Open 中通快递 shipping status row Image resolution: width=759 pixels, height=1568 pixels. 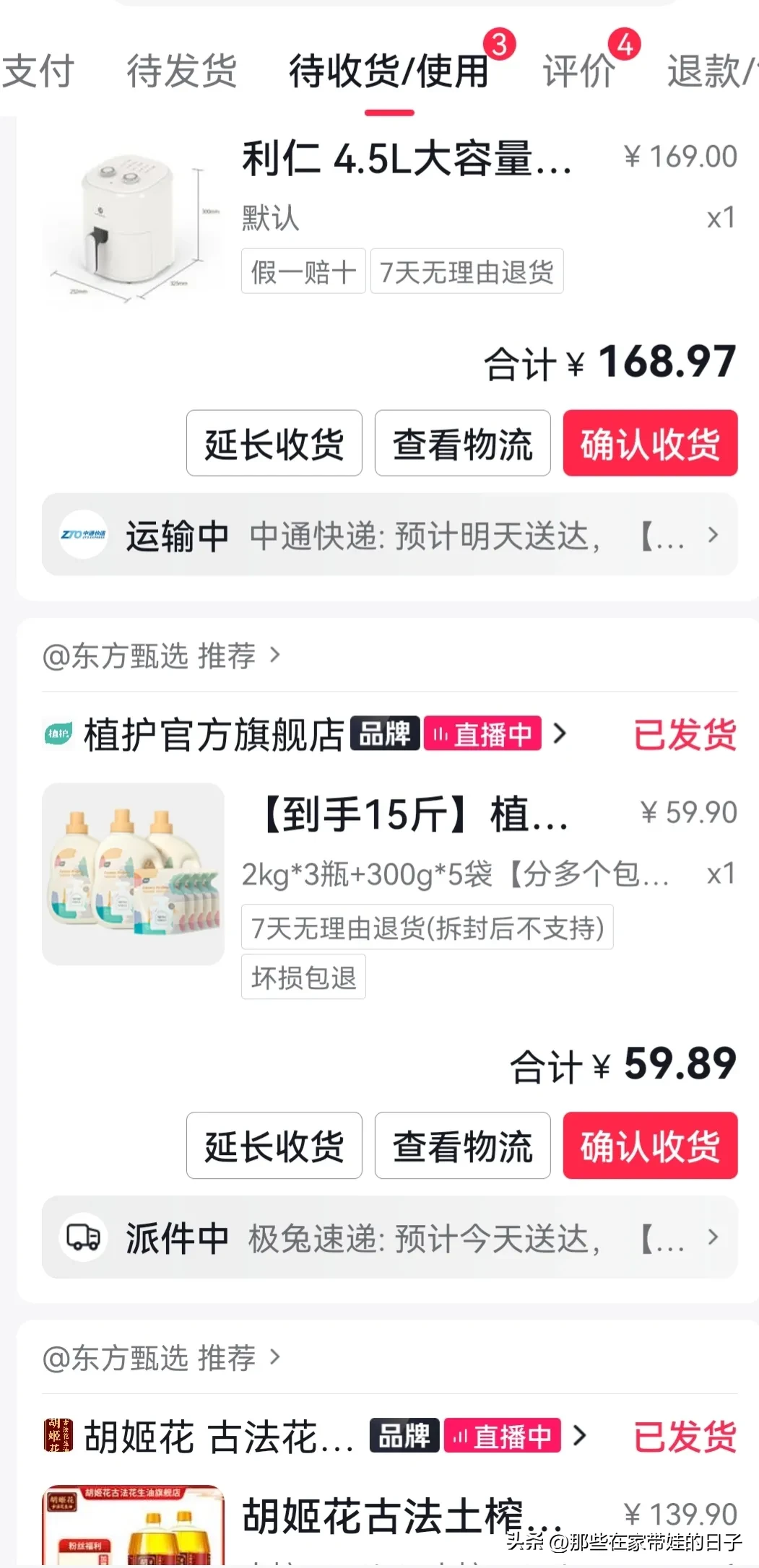pyautogui.click(x=389, y=535)
